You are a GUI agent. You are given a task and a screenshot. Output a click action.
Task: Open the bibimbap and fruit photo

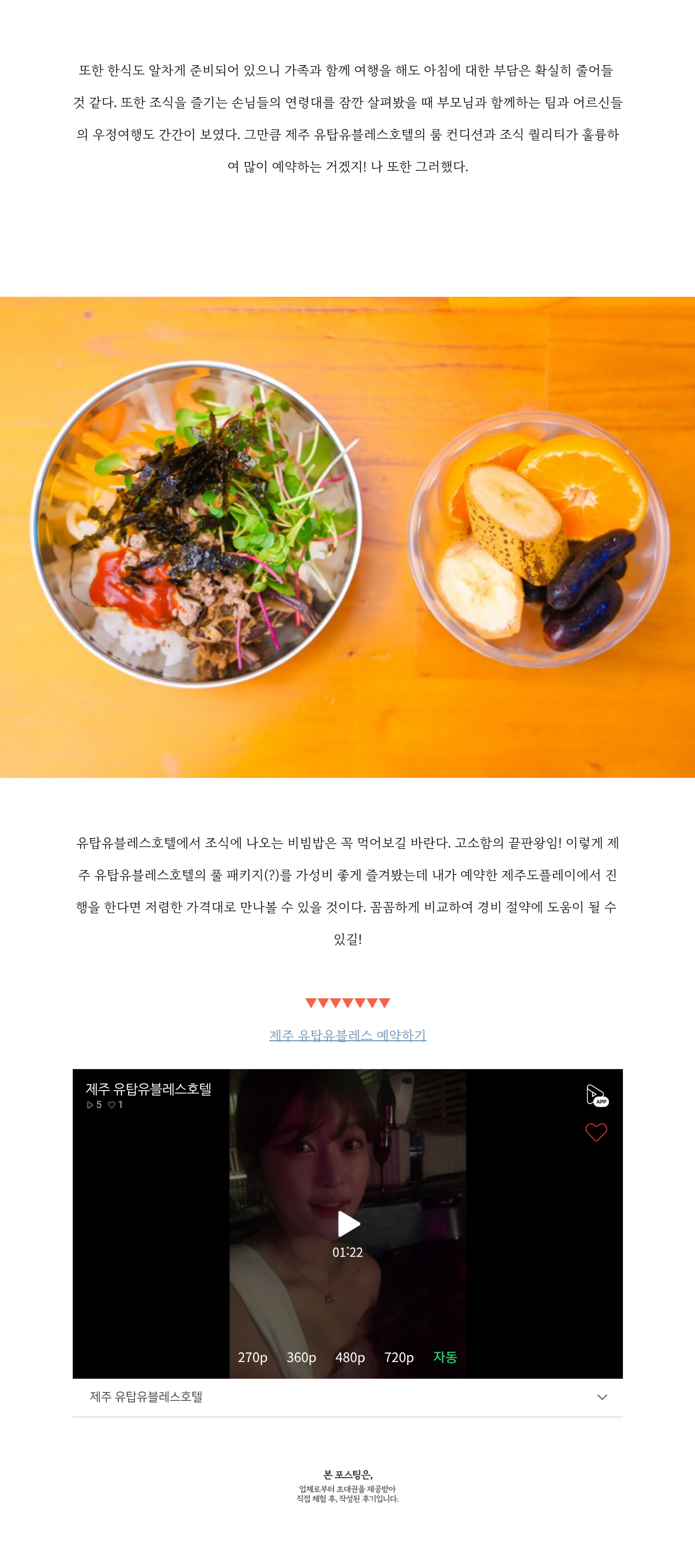347,537
